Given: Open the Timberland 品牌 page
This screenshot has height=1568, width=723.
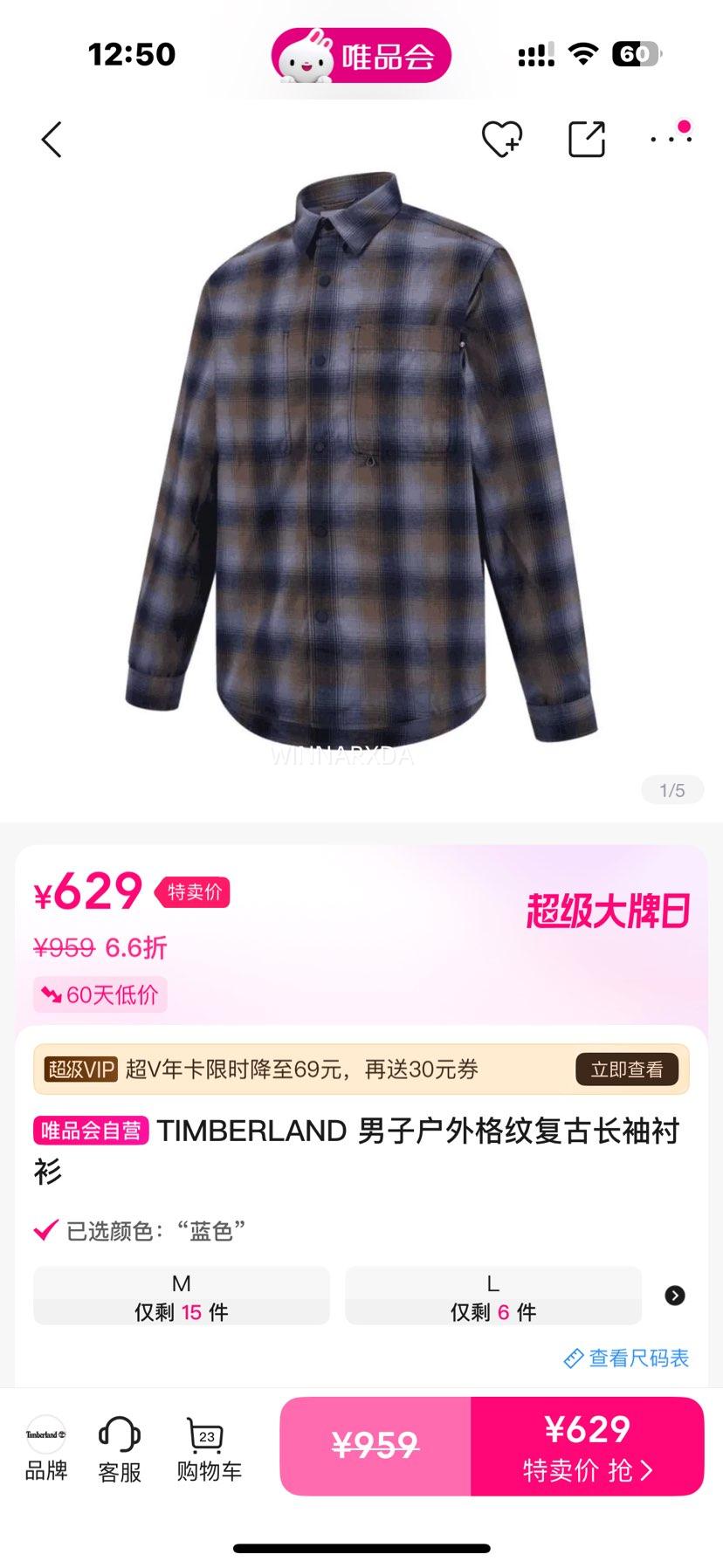Looking at the screenshot, I should coord(45,1448).
